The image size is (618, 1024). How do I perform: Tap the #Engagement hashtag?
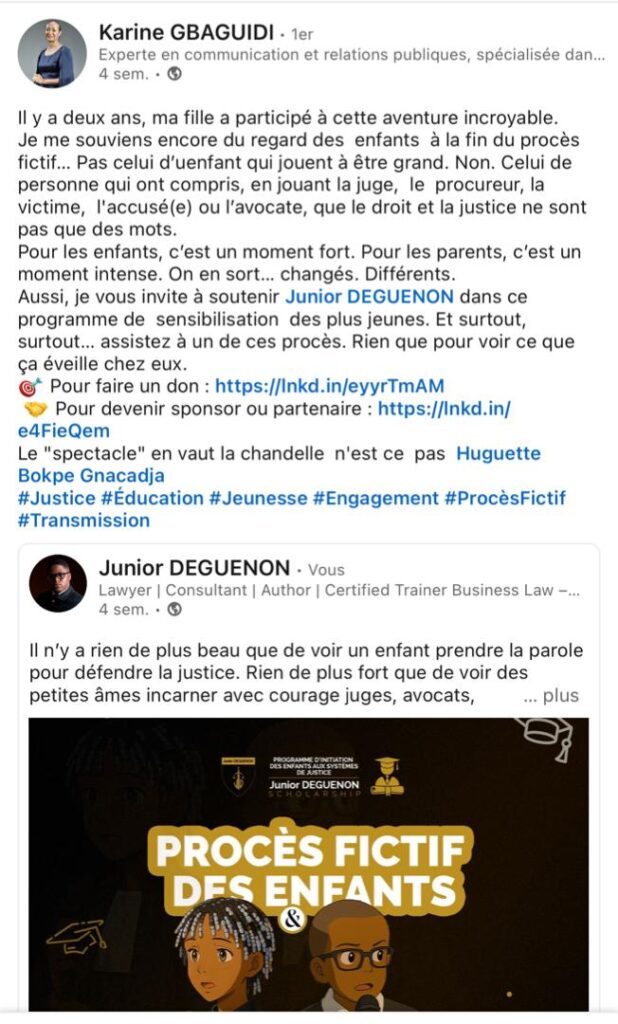pos(376,498)
